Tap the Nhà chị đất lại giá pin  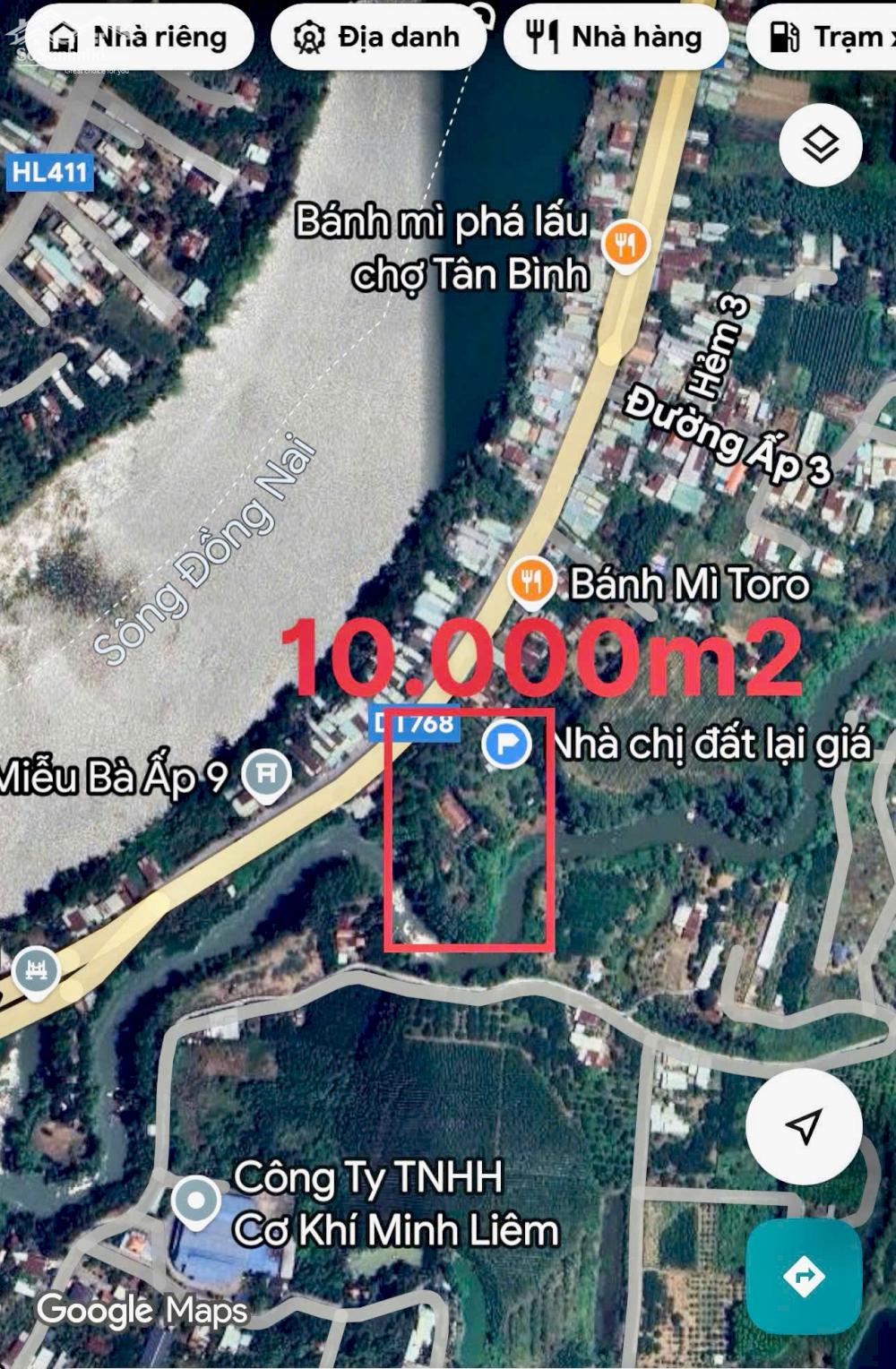506,745
